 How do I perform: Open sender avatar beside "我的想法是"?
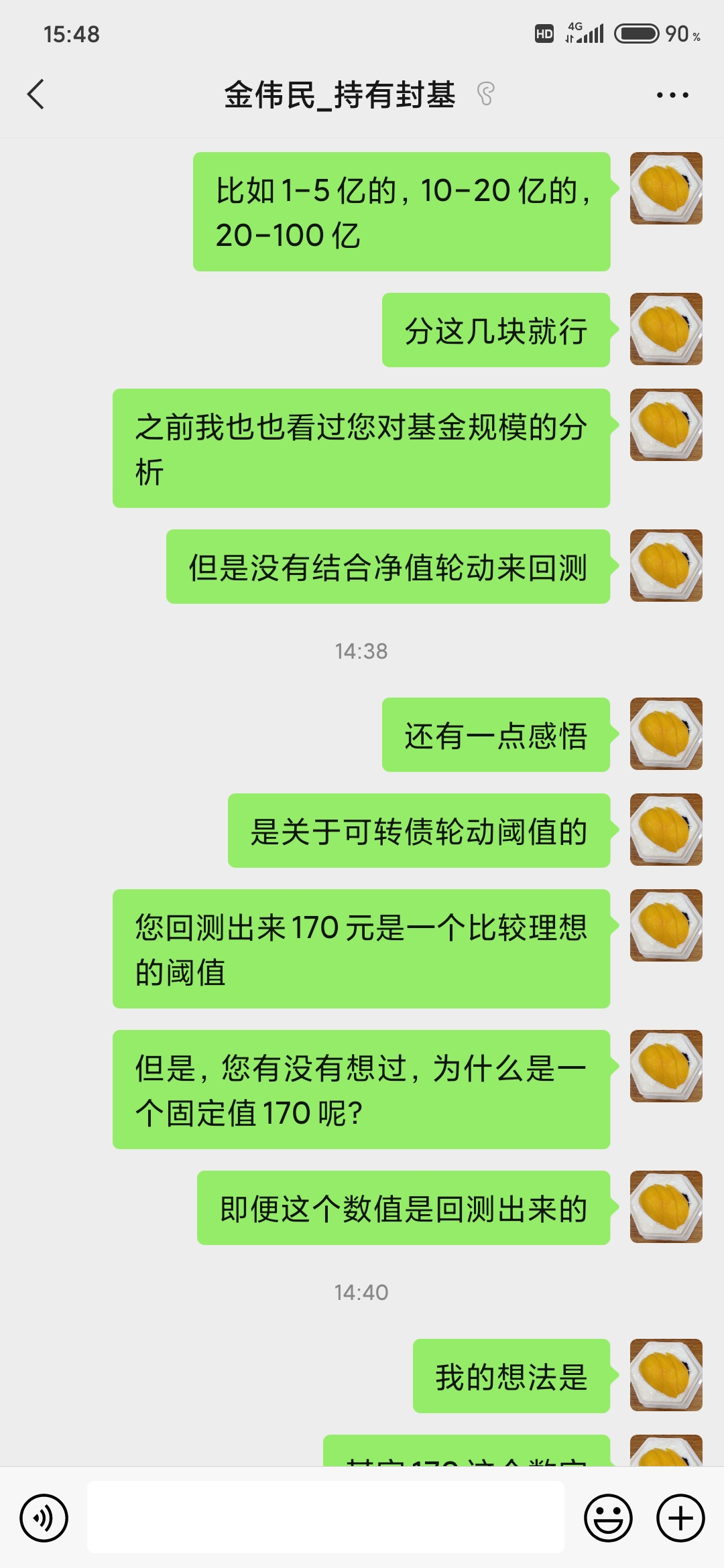click(666, 1375)
